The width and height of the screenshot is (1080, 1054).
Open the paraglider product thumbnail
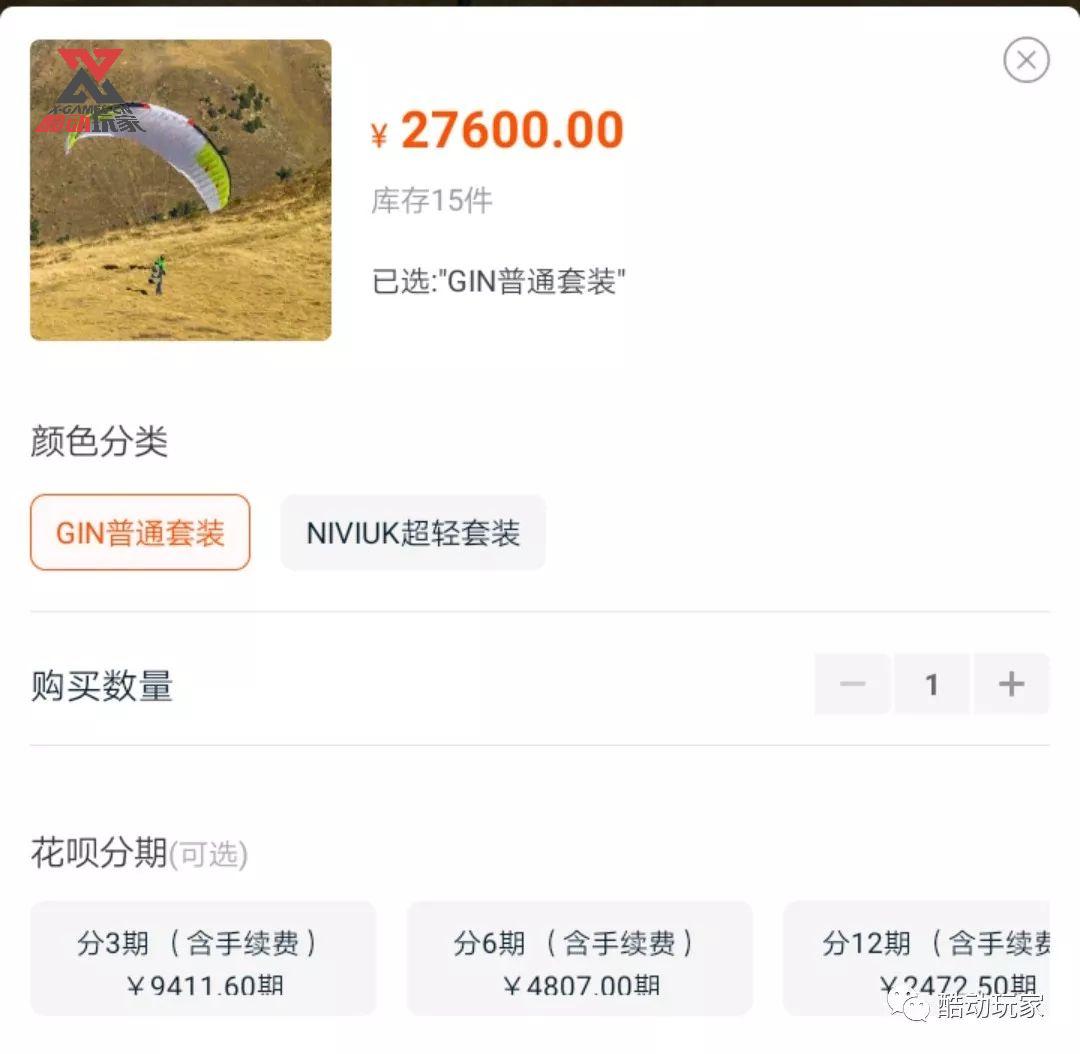pos(181,190)
